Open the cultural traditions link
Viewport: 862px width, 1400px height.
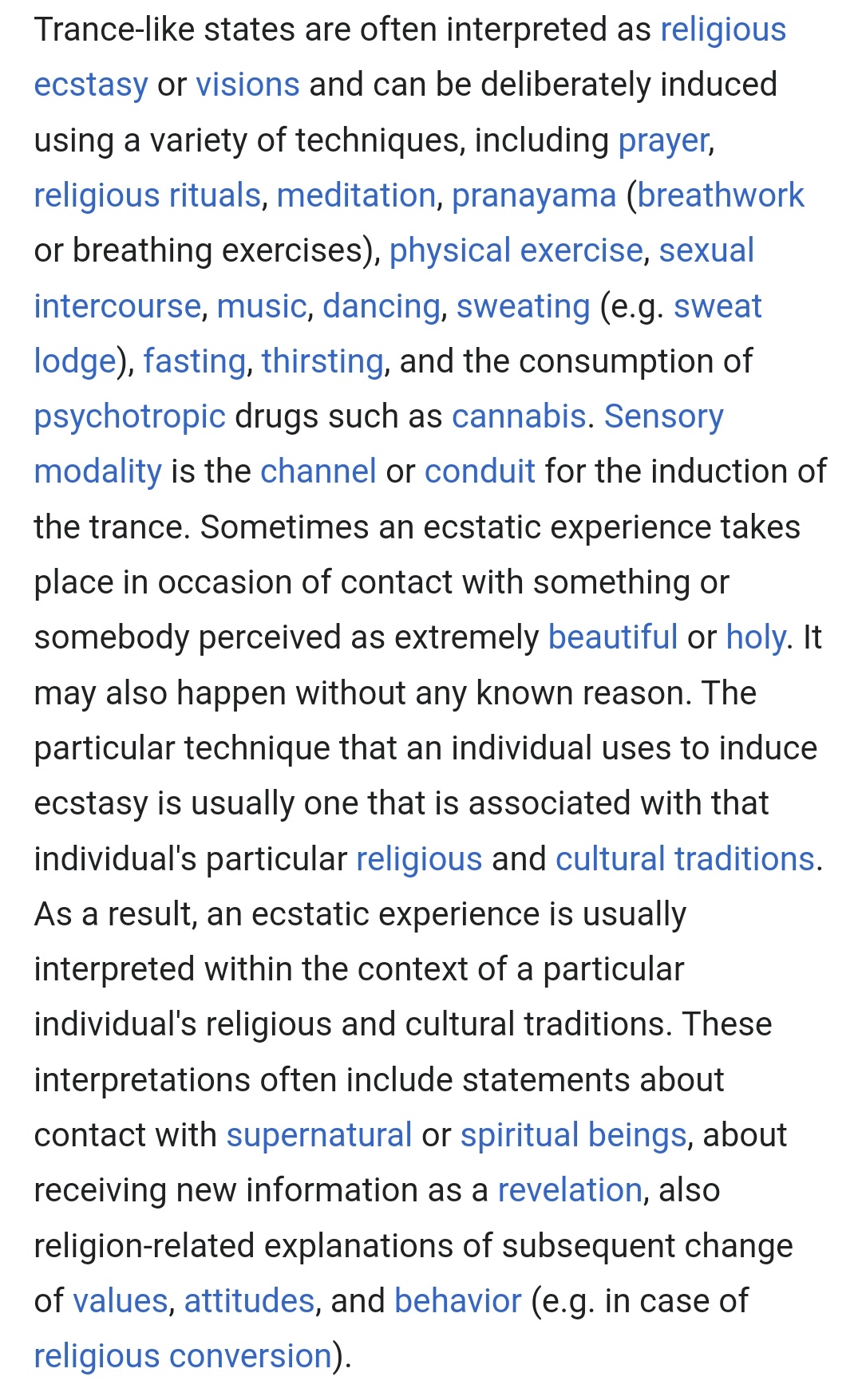[685, 859]
